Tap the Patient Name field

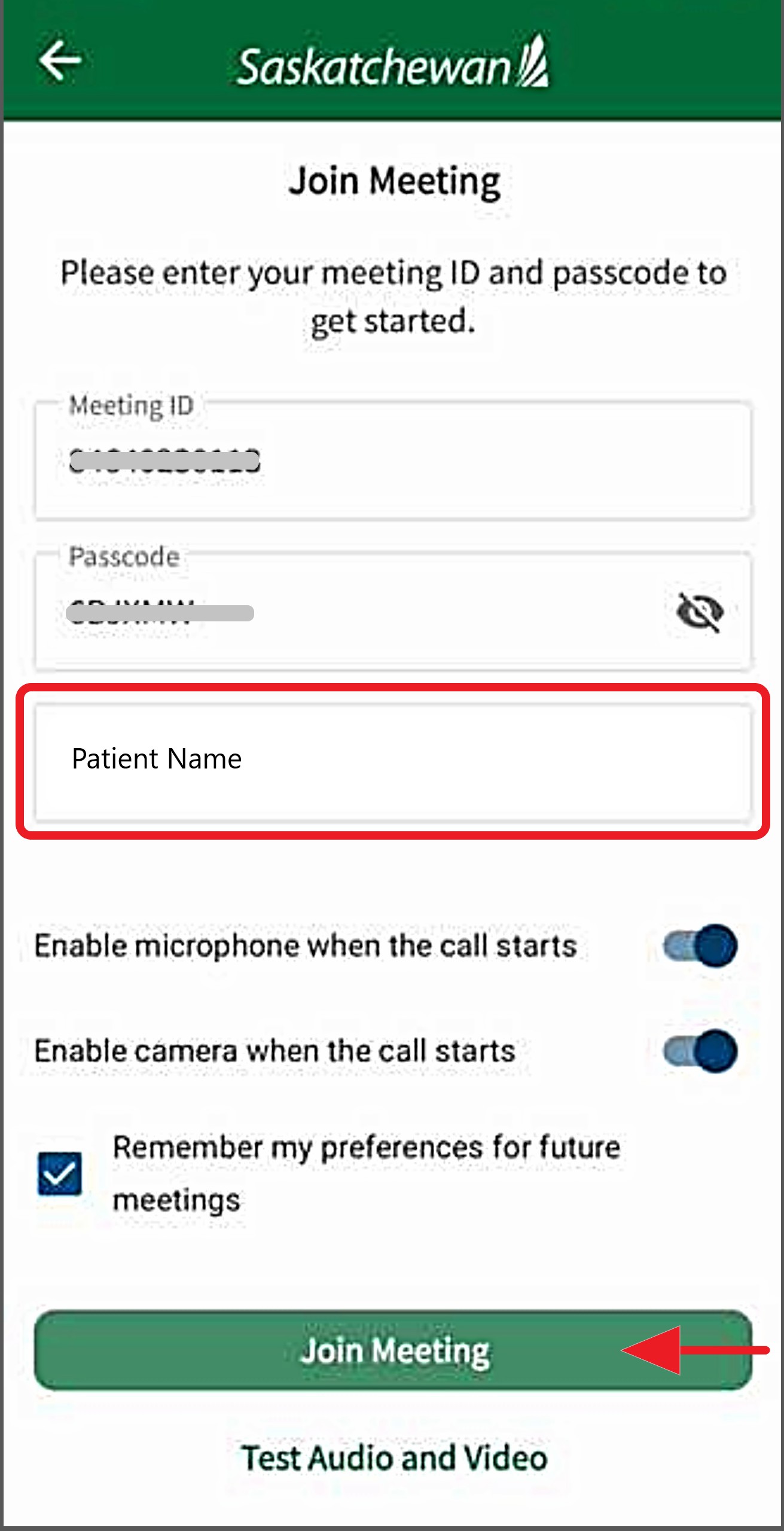pyautogui.click(x=392, y=761)
